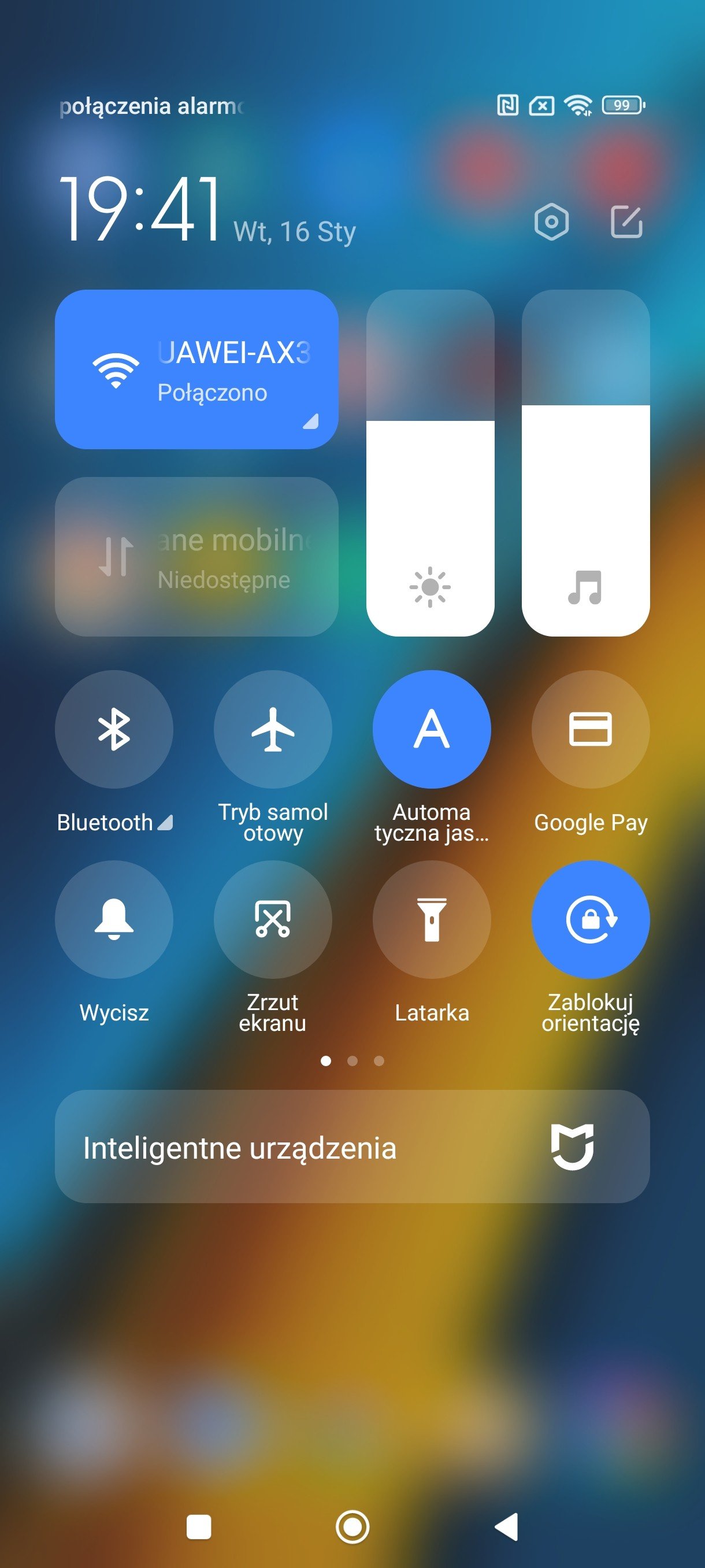The width and height of the screenshot is (705, 1568).
Task: Tap the brightness slider
Action: point(430,463)
